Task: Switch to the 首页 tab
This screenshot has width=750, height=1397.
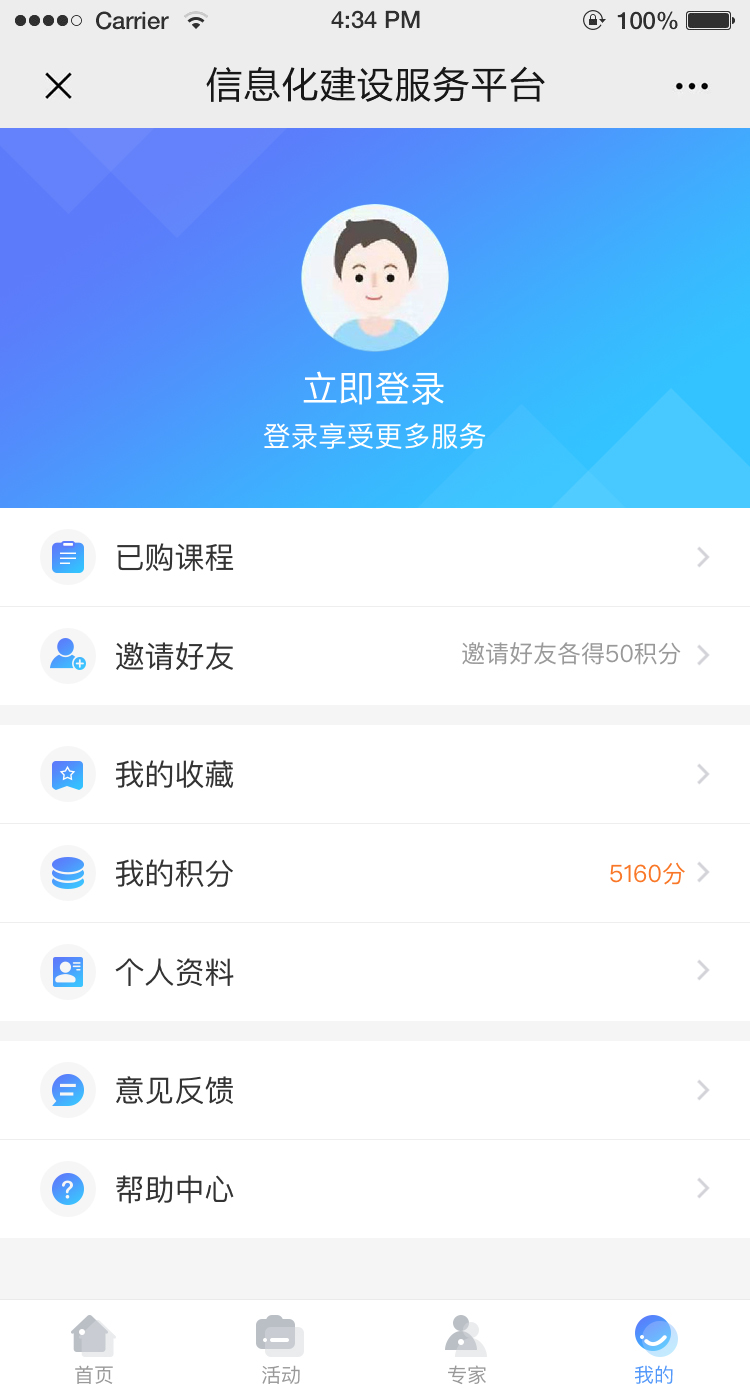Action: click(94, 1349)
